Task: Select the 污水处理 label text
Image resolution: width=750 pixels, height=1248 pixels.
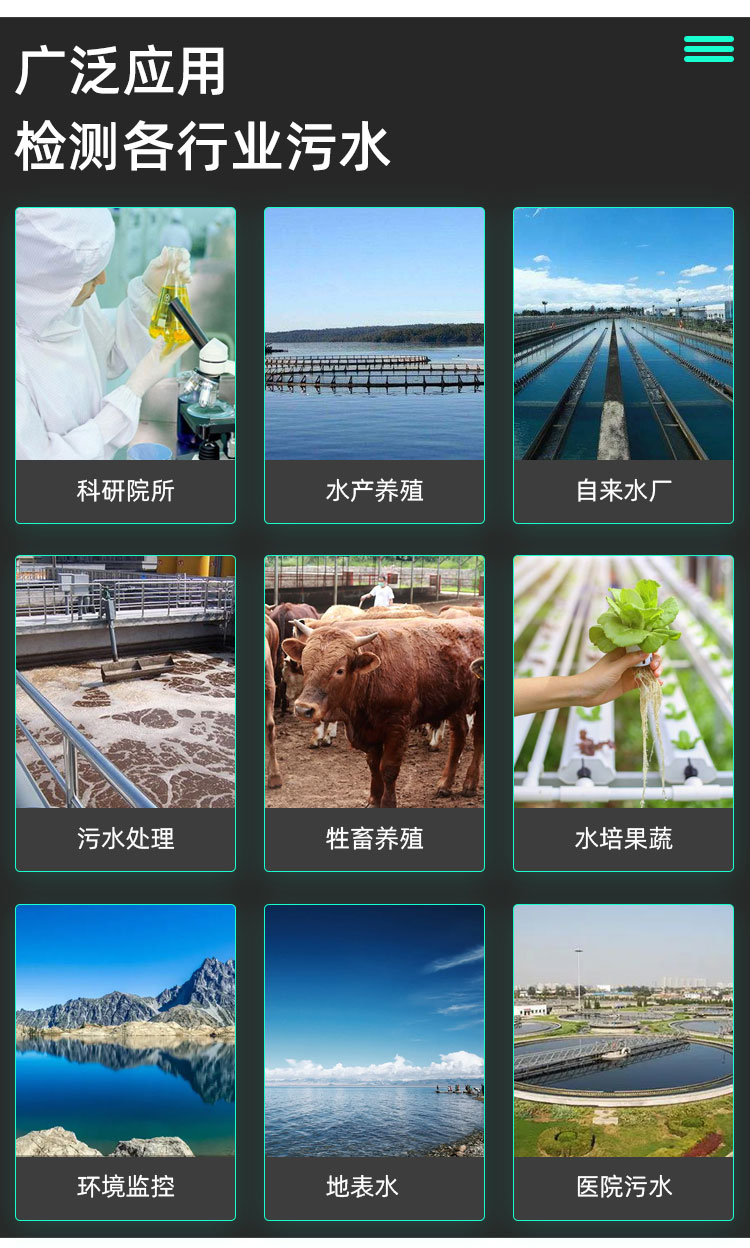Action: 124,840
